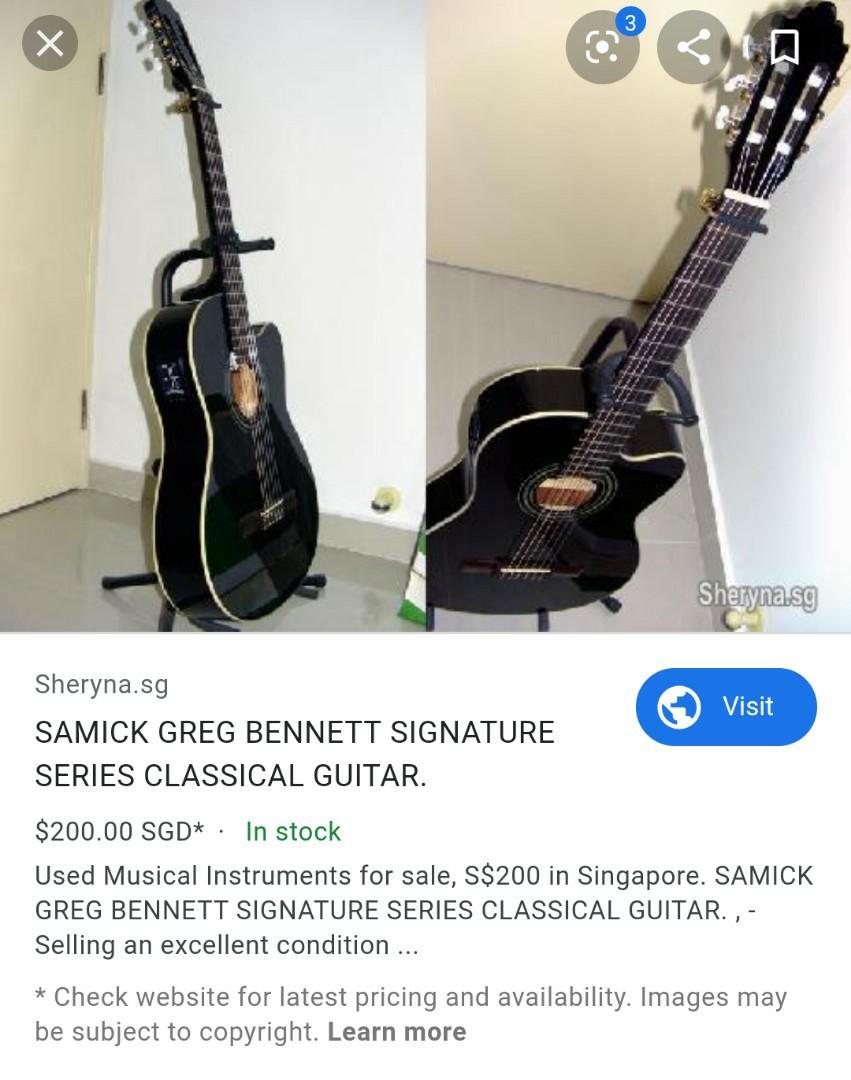The image size is (851, 1080).
Task: Open the Sheryna.sg source link
Action: pyautogui.click(x=101, y=684)
